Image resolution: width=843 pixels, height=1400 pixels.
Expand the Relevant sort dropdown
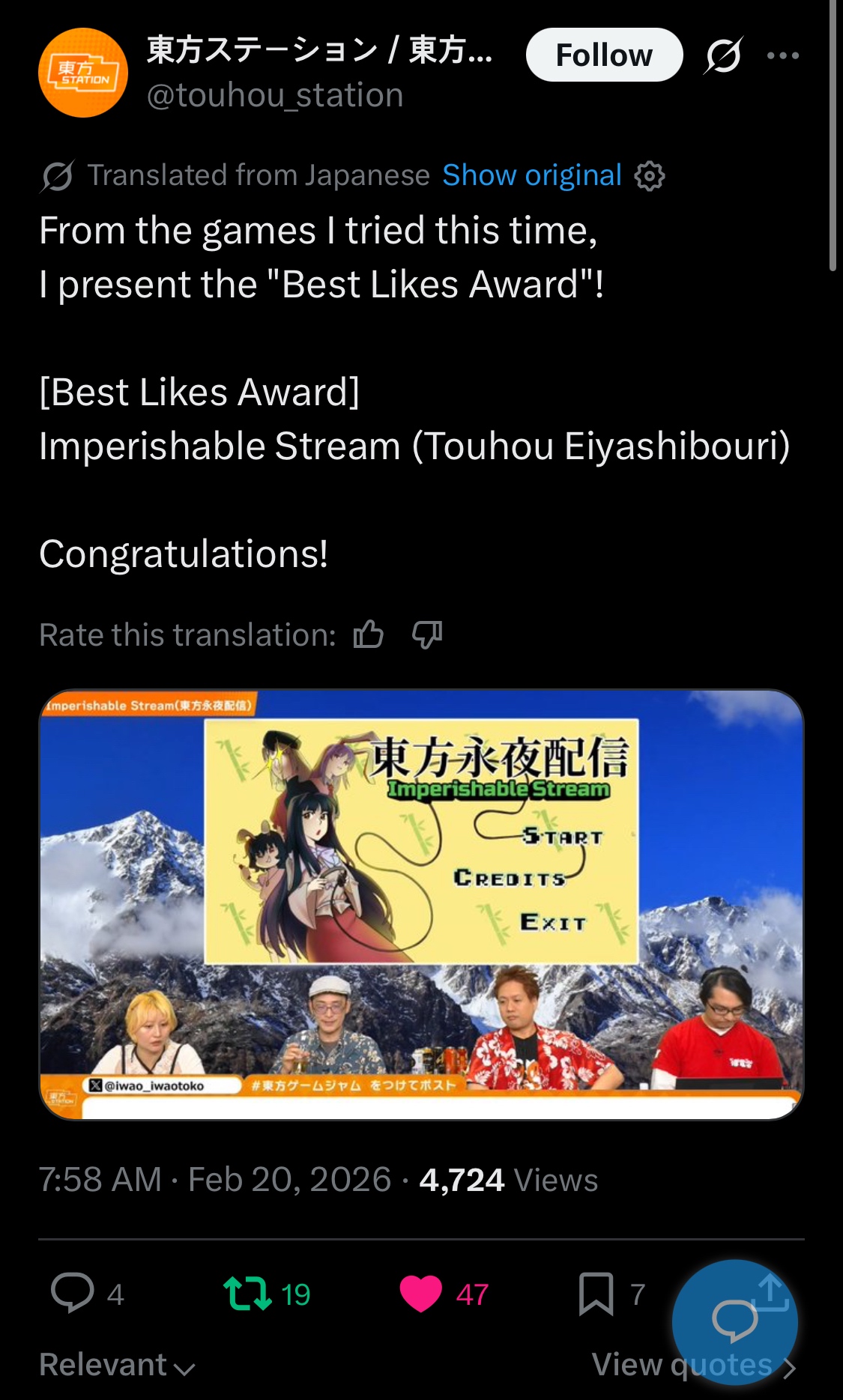coord(117,1365)
